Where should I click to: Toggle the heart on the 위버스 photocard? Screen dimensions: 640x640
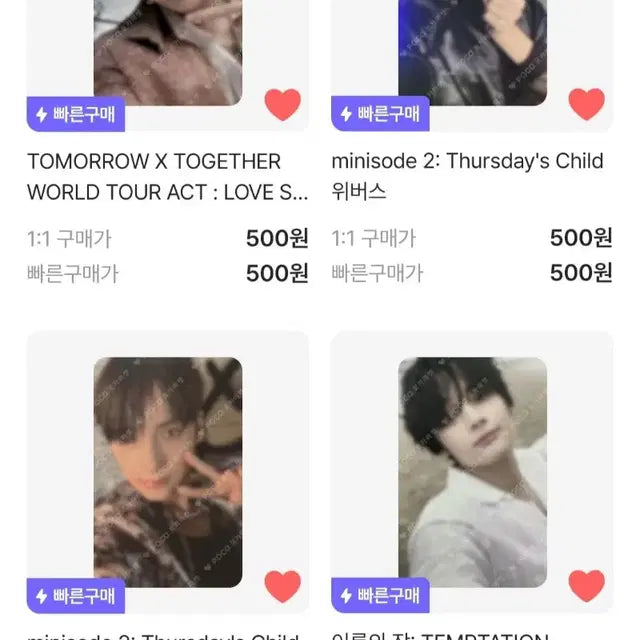pos(586,104)
